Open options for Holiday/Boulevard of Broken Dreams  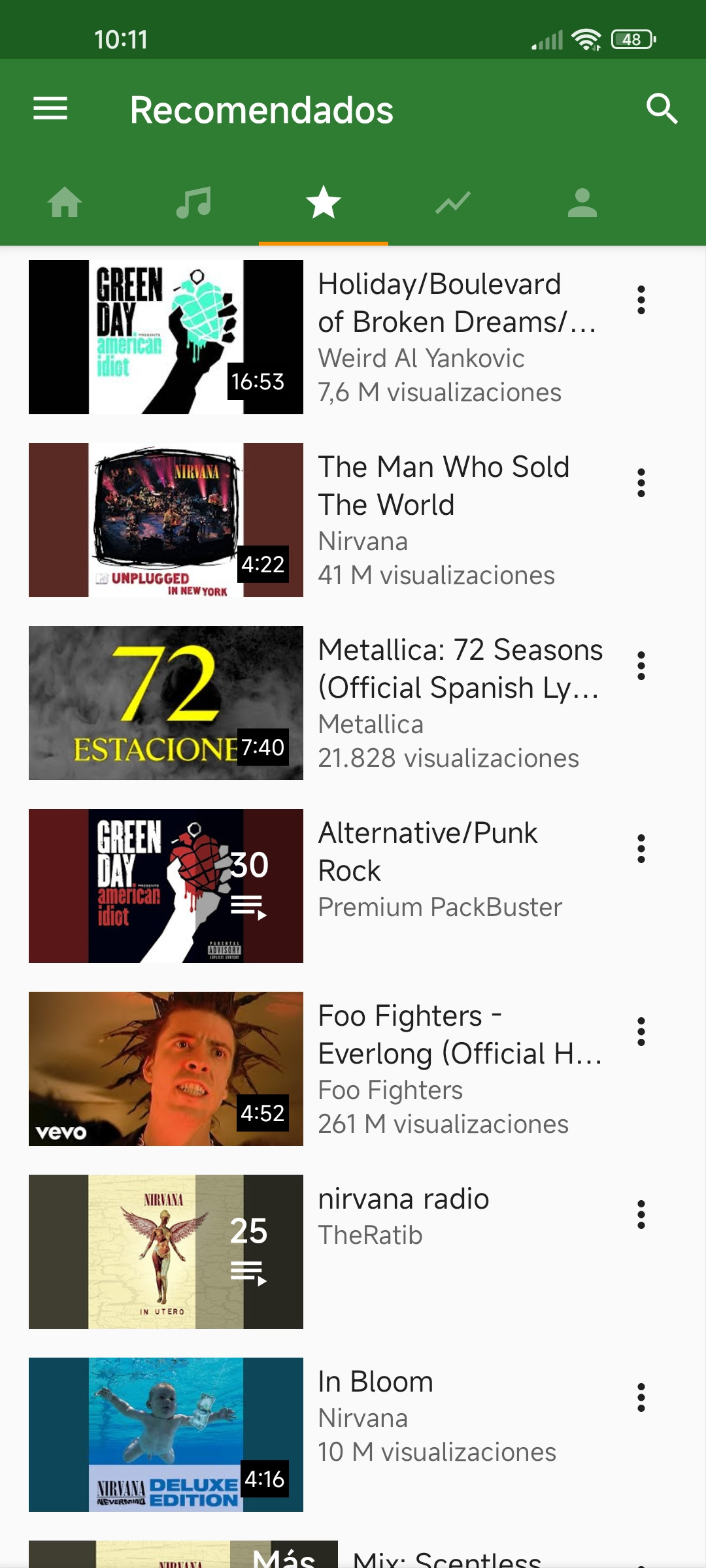641,300
